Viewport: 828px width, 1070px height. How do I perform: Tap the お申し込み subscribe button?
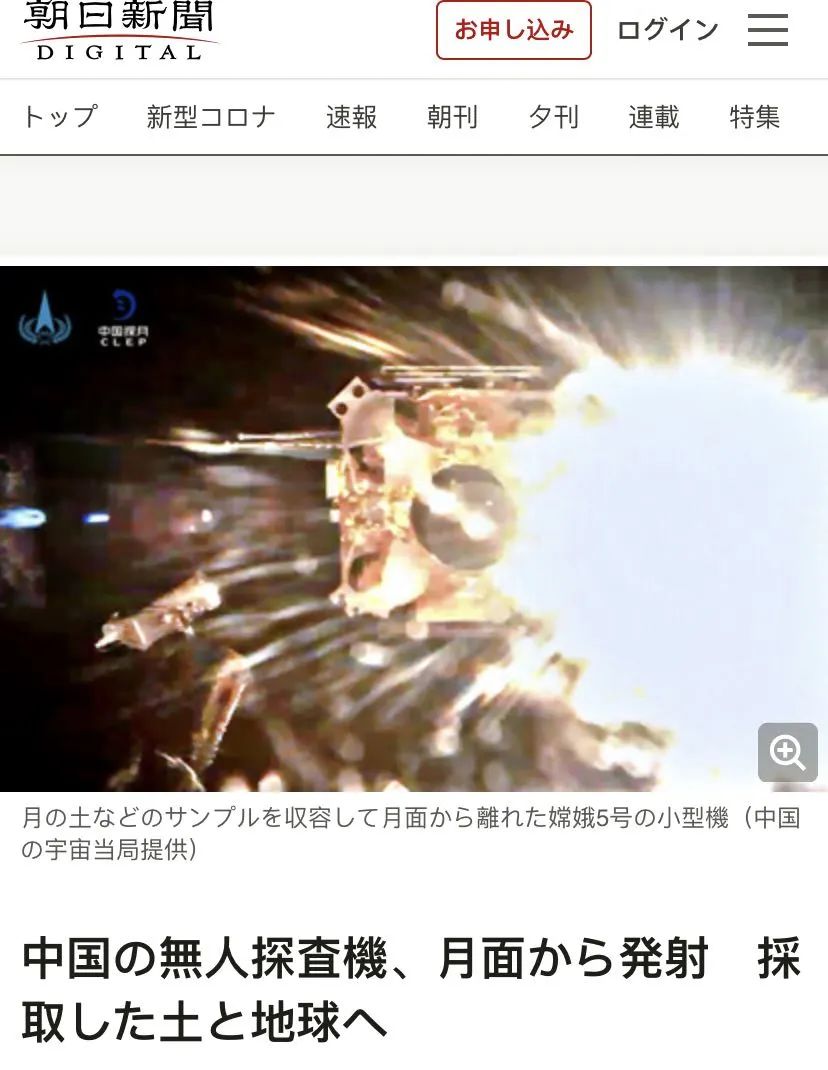(x=514, y=30)
